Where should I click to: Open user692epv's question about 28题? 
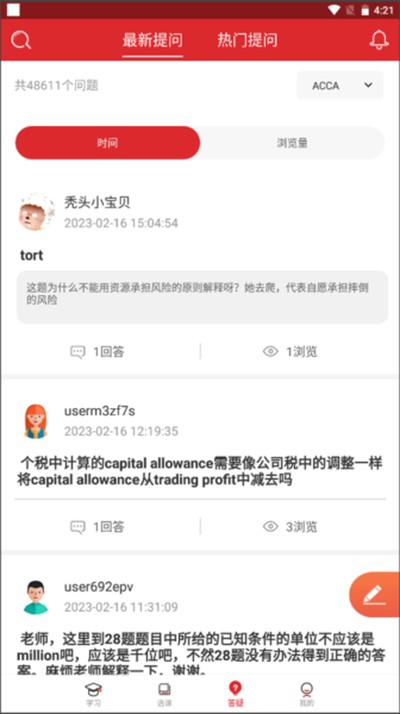[x=201, y=655]
